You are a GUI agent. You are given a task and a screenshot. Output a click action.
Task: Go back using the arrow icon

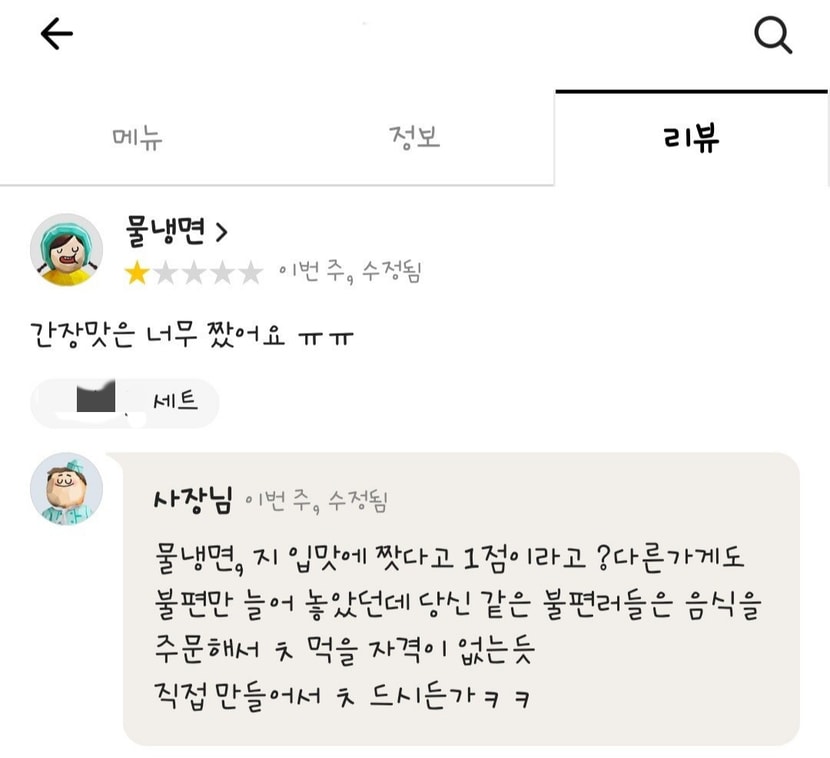click(57, 35)
